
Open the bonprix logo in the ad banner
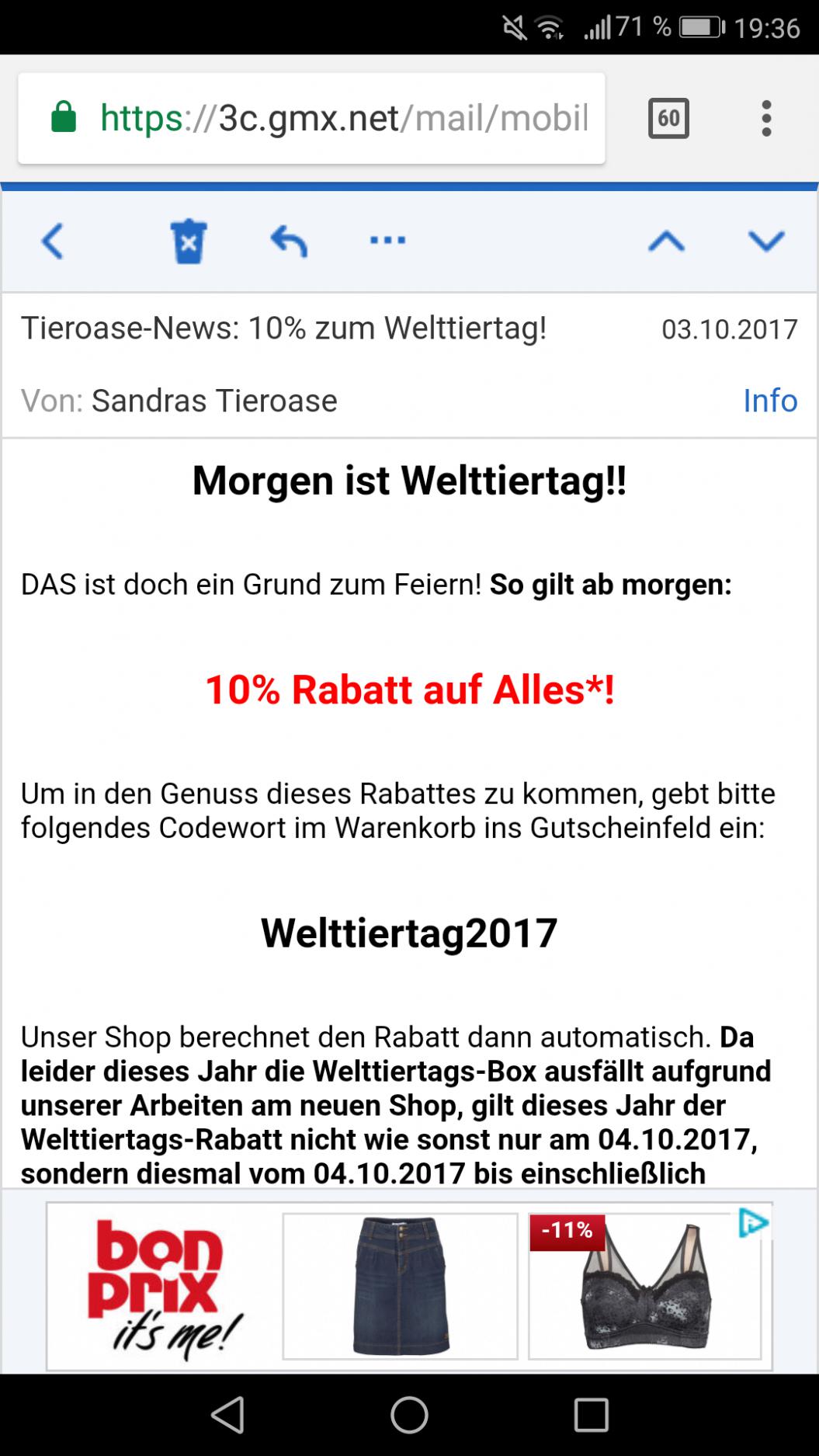[165, 1287]
